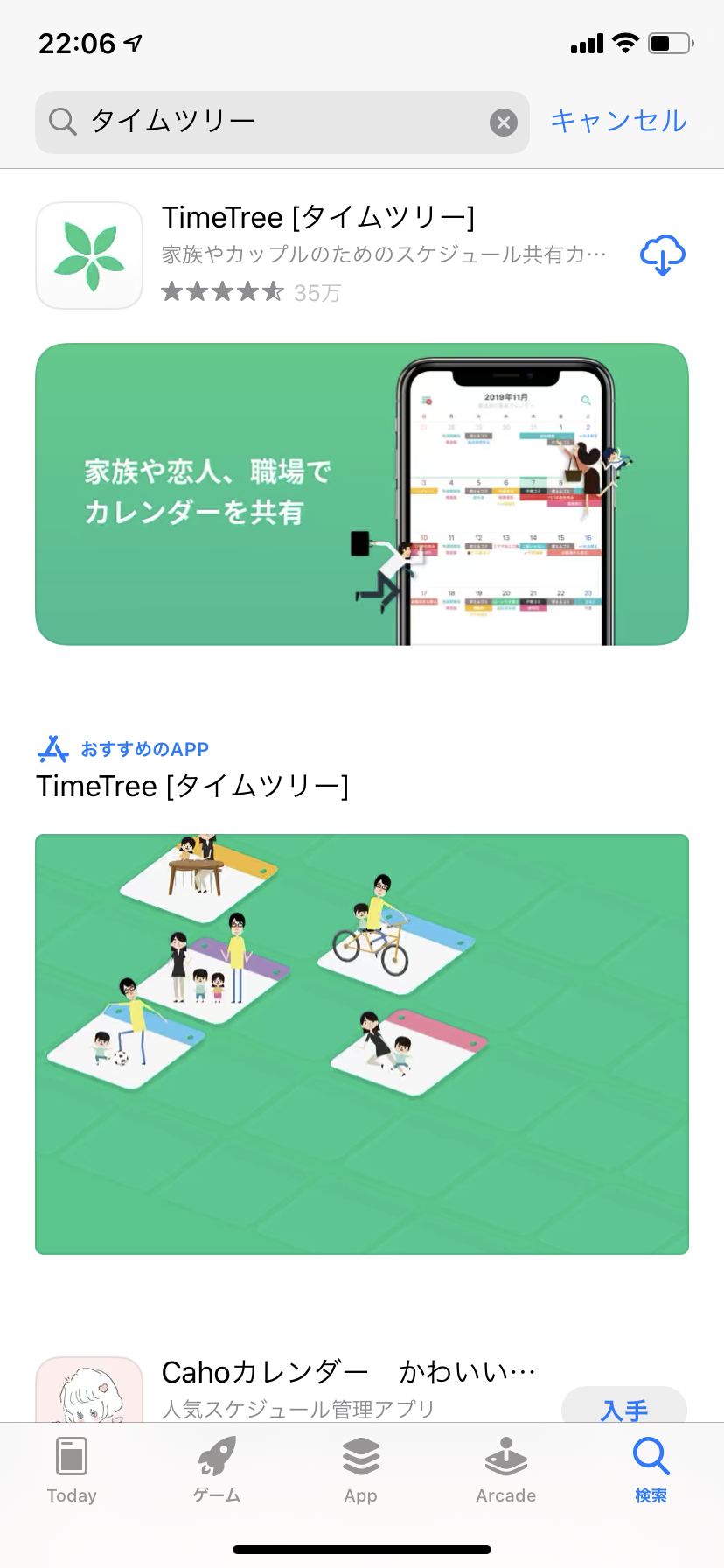The height and width of the screenshot is (1568, 724).
Task: Open the TimeTree search result title
Action: coord(318,218)
